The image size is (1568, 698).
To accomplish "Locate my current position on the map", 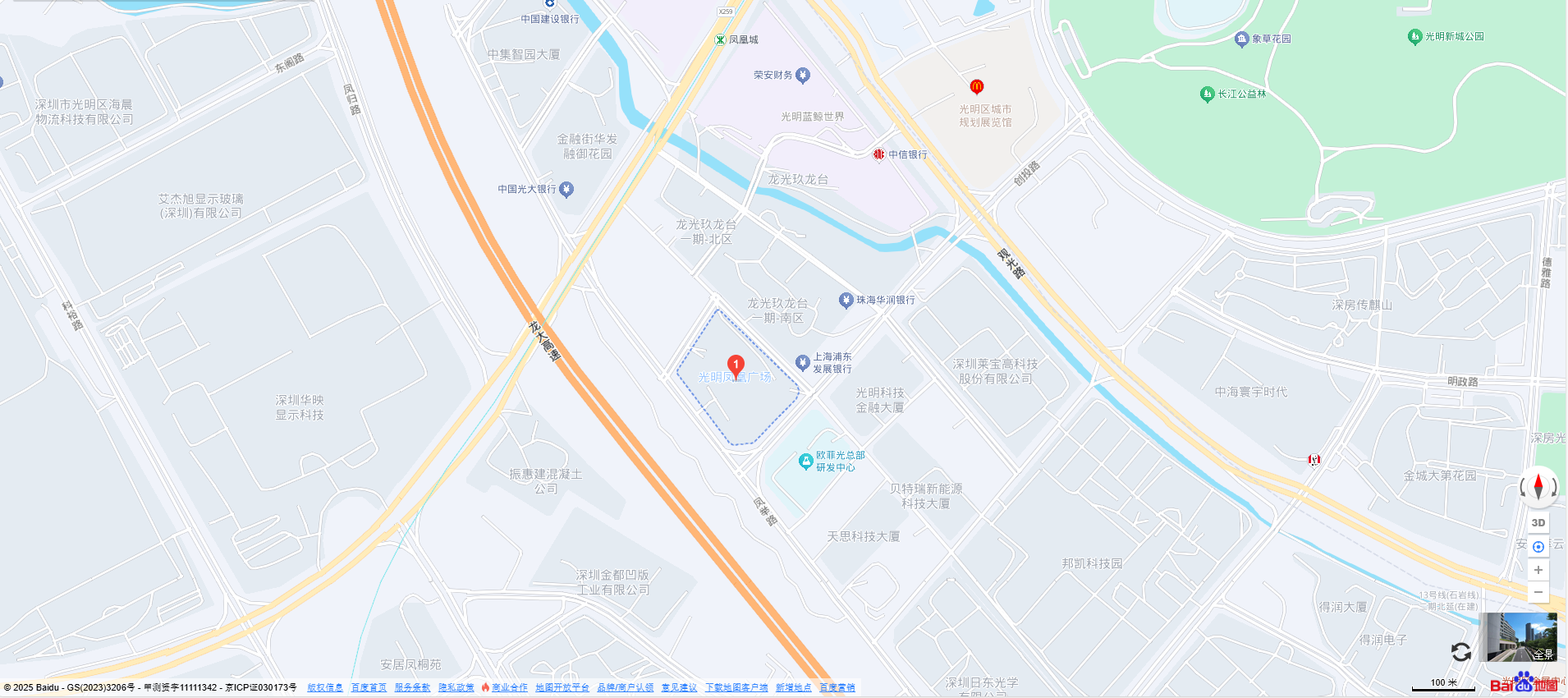I will click(x=1538, y=546).
